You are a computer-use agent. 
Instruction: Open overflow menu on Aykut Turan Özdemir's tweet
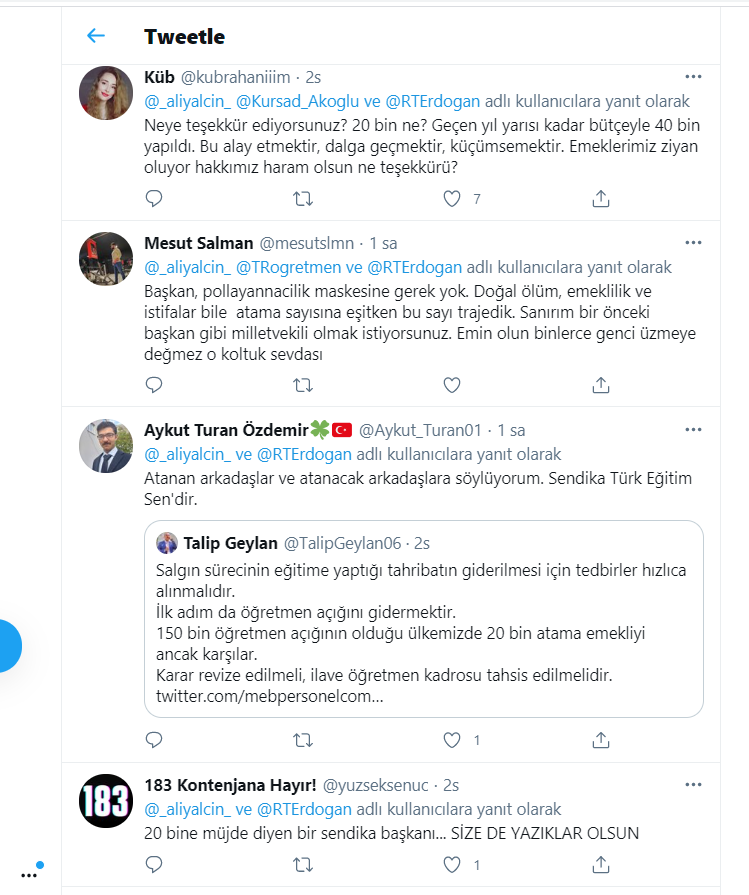click(x=693, y=429)
